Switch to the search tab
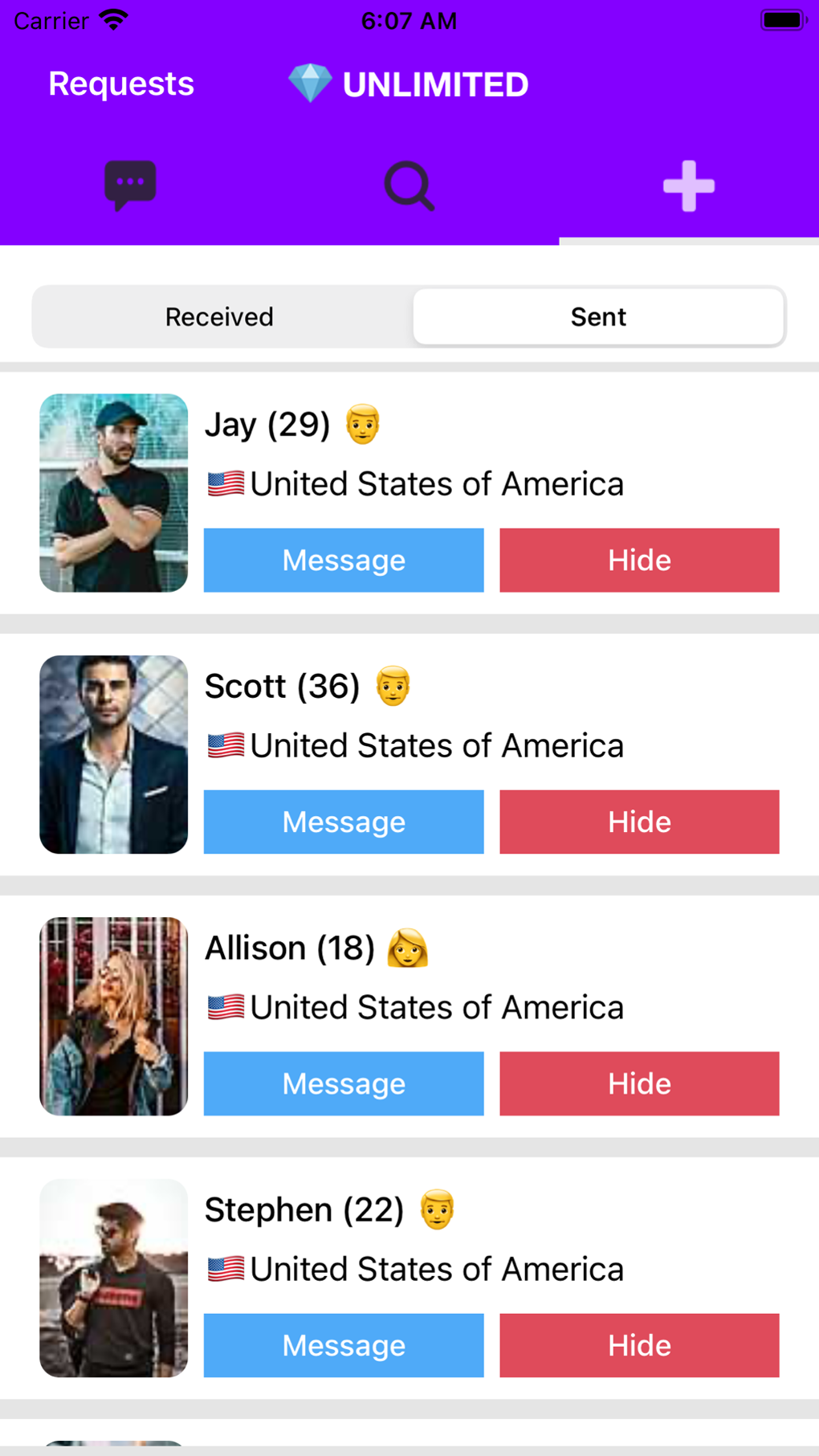819x1456 pixels. (409, 186)
